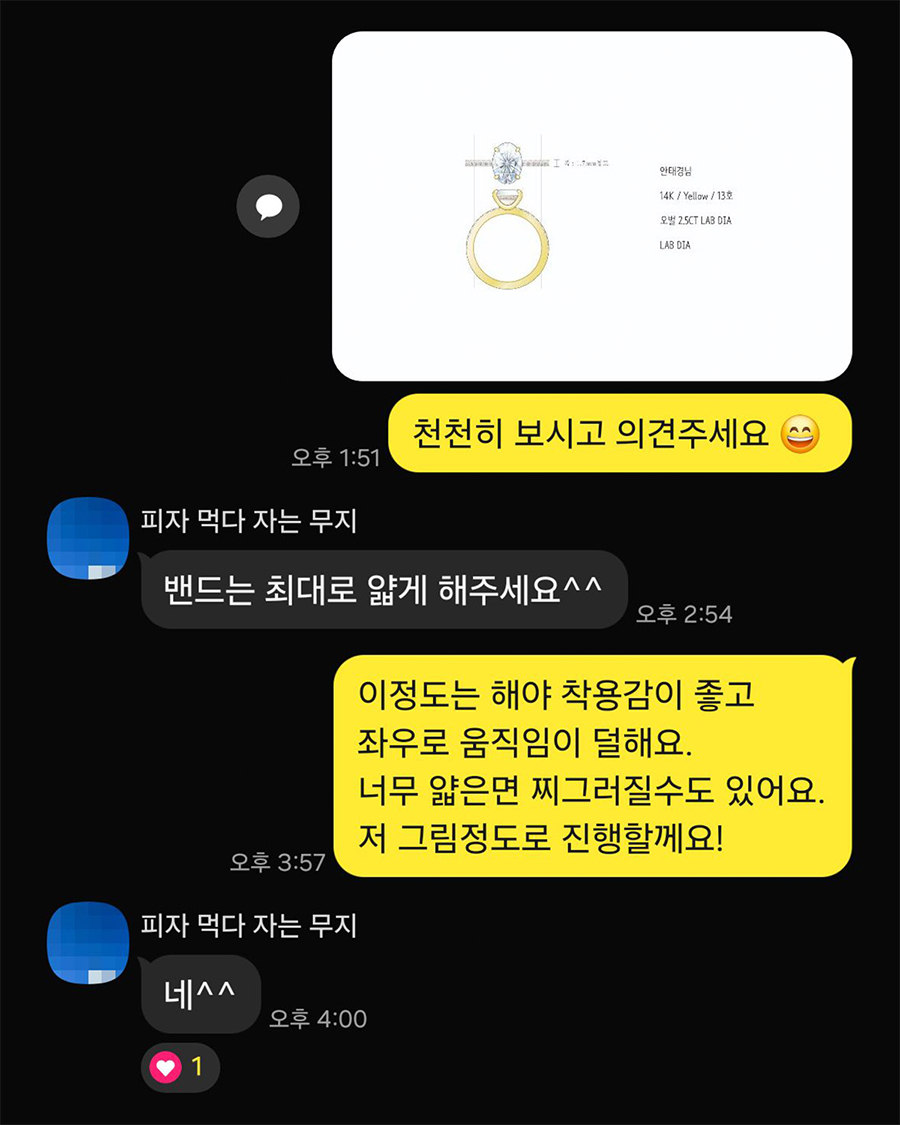
Task: Tap the heart reaction under 네^^
Action: pos(180,1068)
